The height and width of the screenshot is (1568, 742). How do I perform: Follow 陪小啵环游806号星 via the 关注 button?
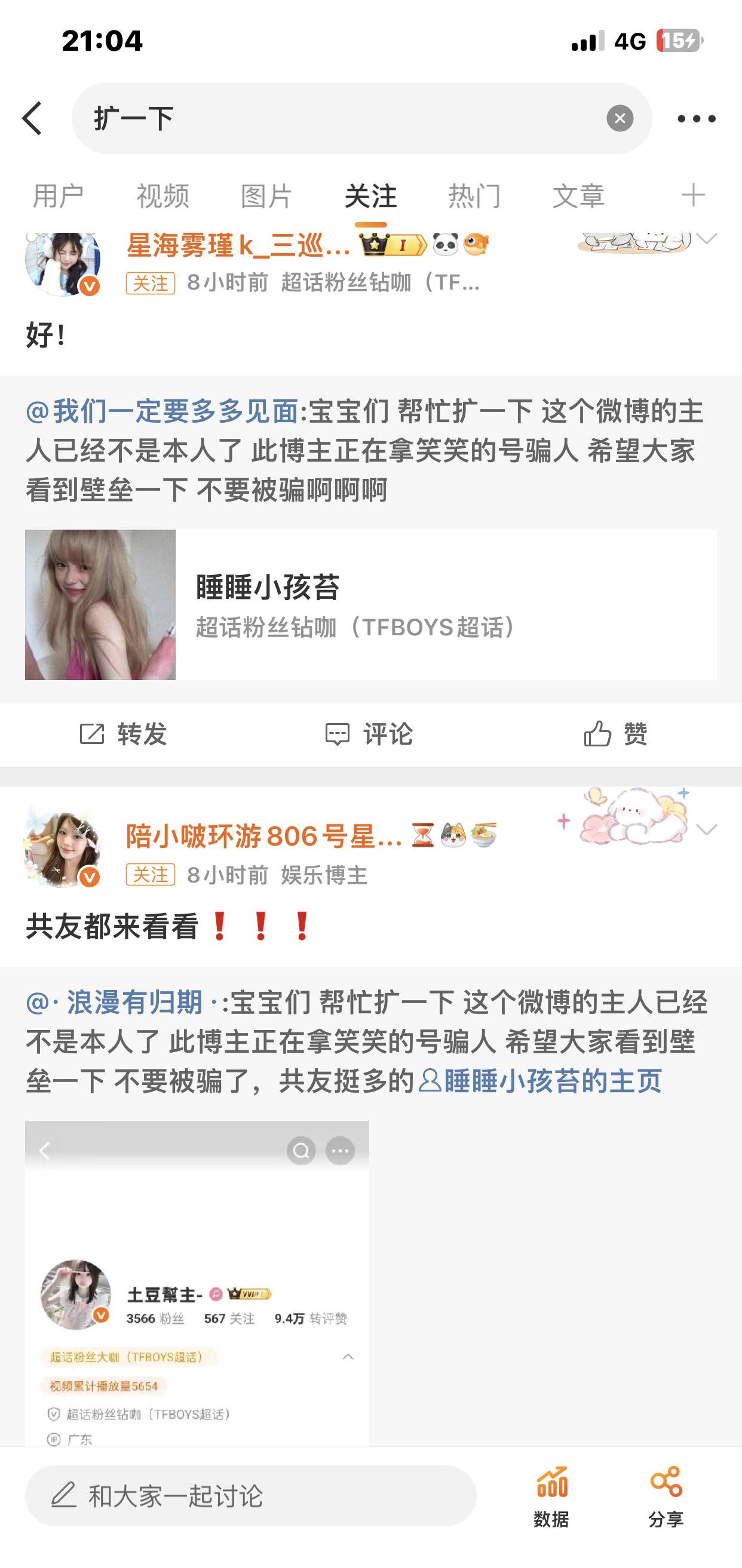click(151, 875)
